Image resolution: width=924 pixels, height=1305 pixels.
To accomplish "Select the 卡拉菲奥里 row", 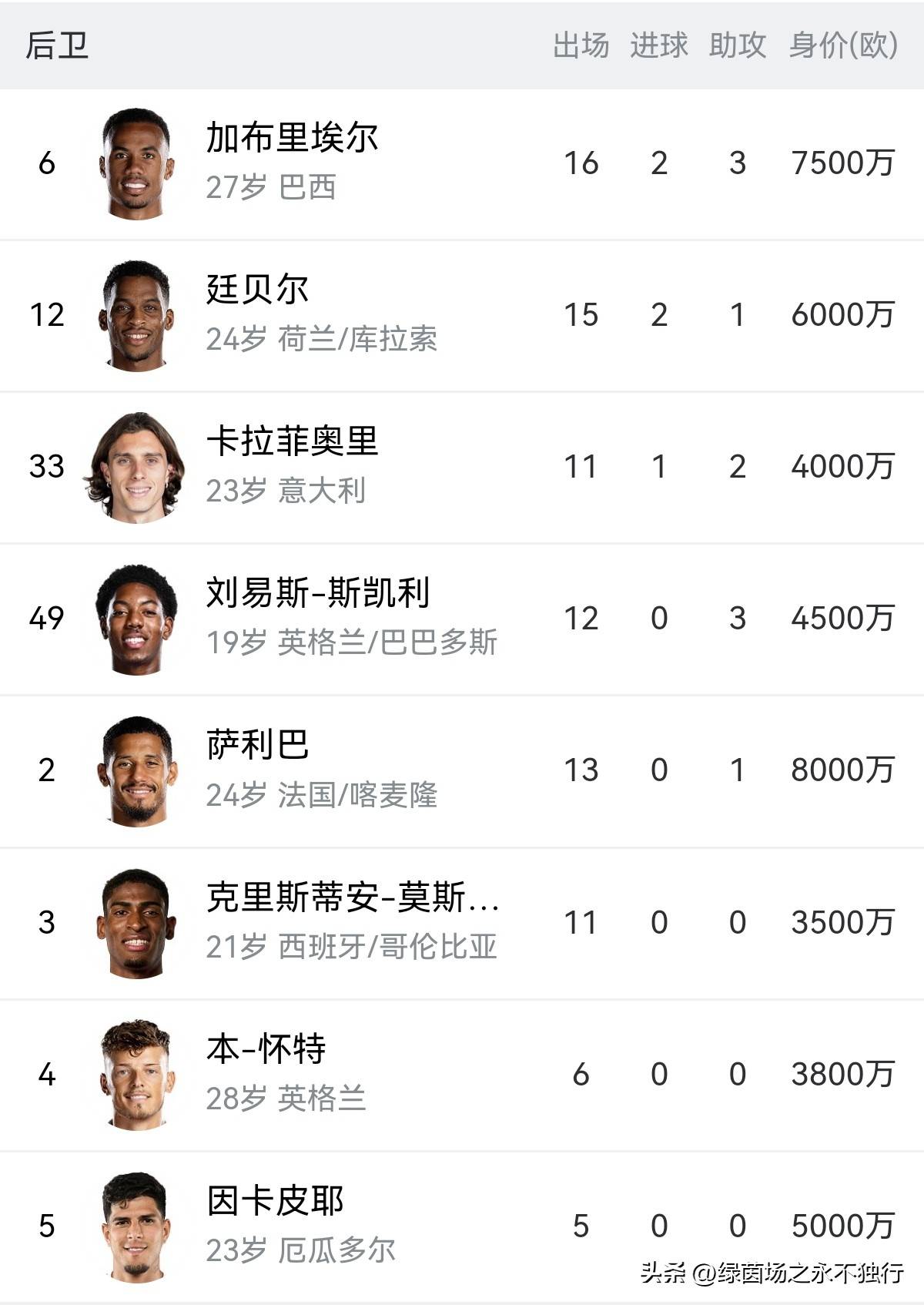I will (x=293, y=442).
